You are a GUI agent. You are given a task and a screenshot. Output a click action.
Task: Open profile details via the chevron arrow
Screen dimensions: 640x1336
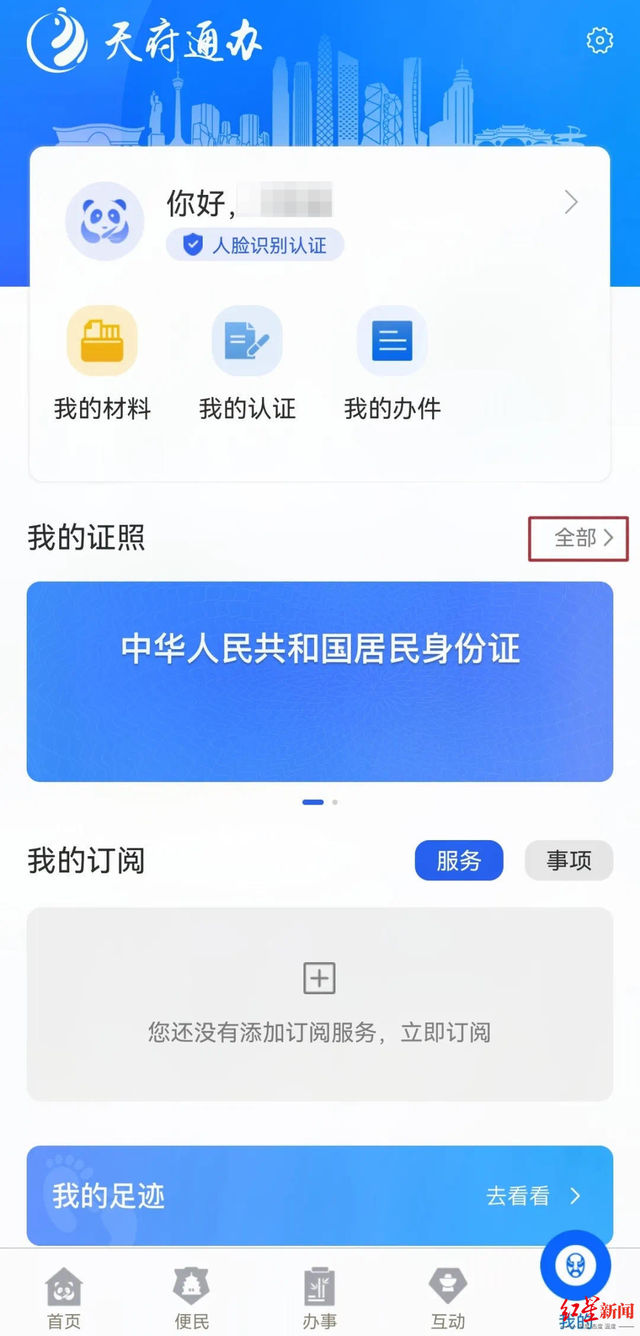[571, 203]
